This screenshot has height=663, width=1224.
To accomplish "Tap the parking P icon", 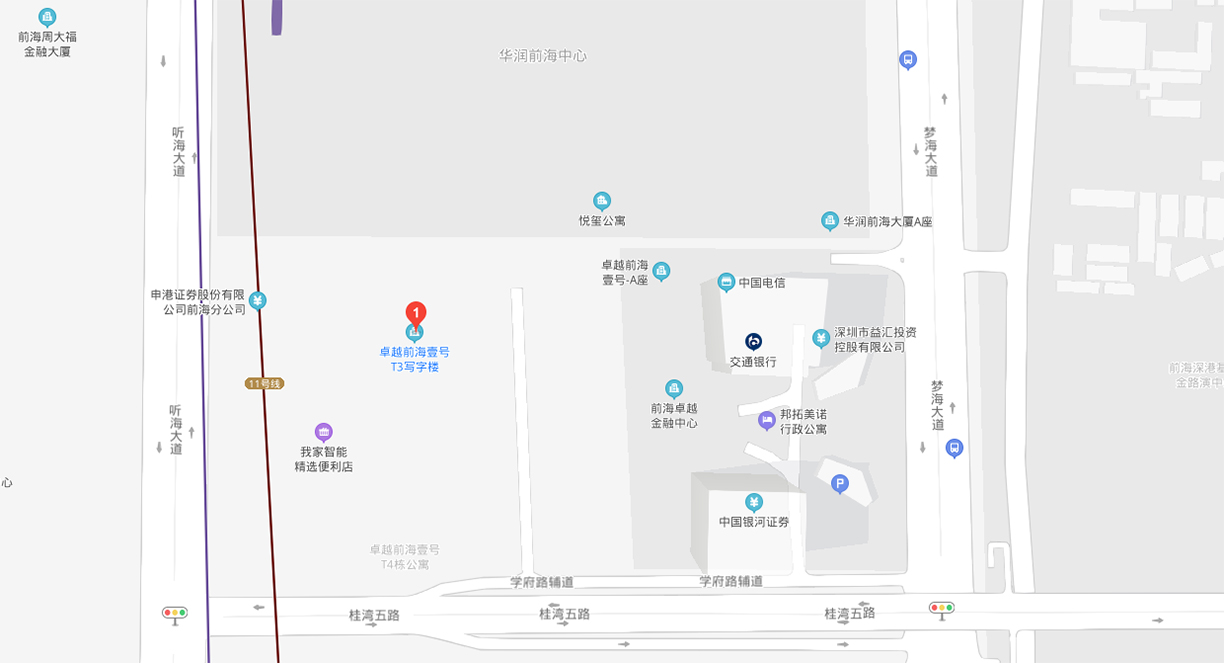I will tap(840, 484).
